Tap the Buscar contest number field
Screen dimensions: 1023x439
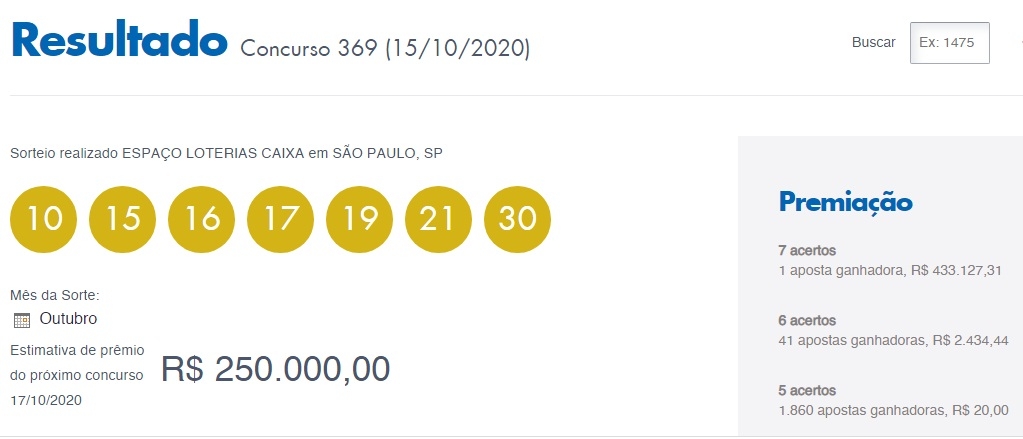coord(949,43)
